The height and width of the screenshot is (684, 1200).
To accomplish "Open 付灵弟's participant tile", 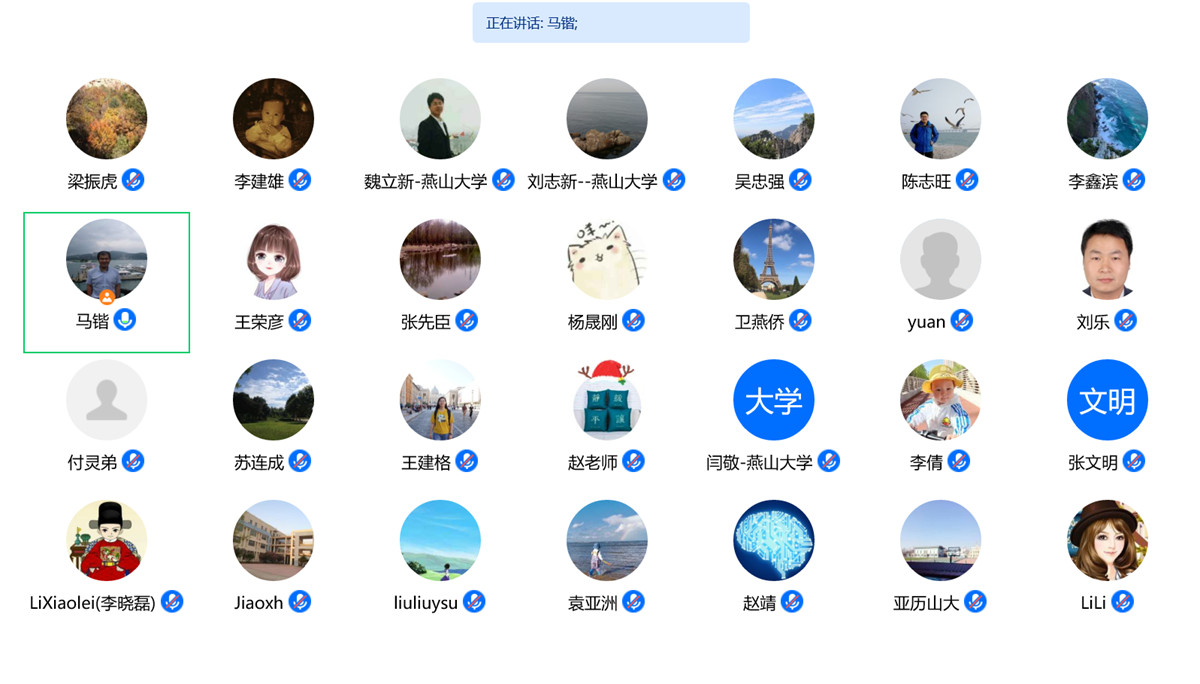I will tap(106, 400).
